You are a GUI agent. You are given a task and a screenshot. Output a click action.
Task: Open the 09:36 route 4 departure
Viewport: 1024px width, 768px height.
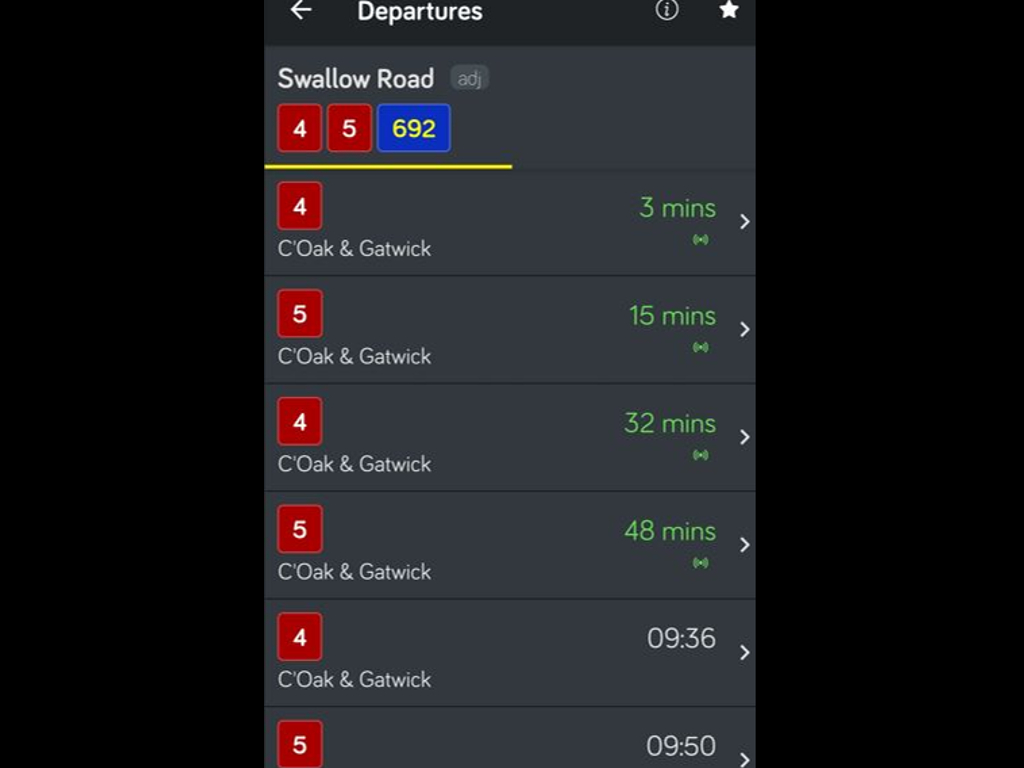509,654
